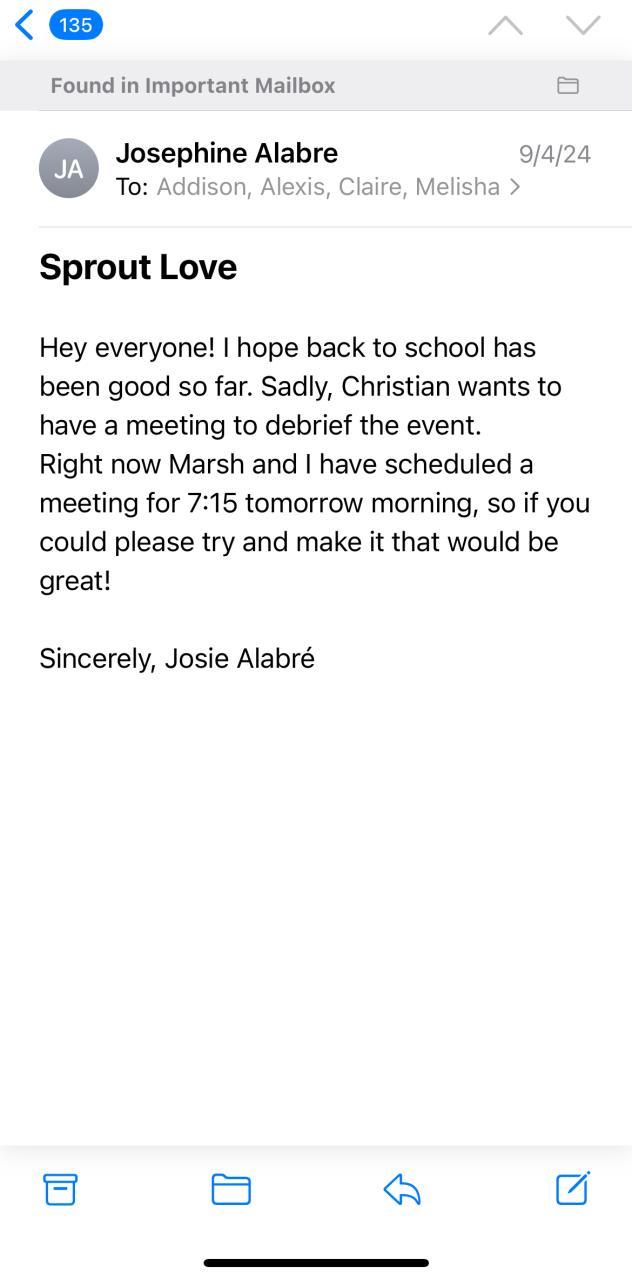The image size is (632, 1280).
Task: Go back to the mailbox list
Action: [26, 25]
